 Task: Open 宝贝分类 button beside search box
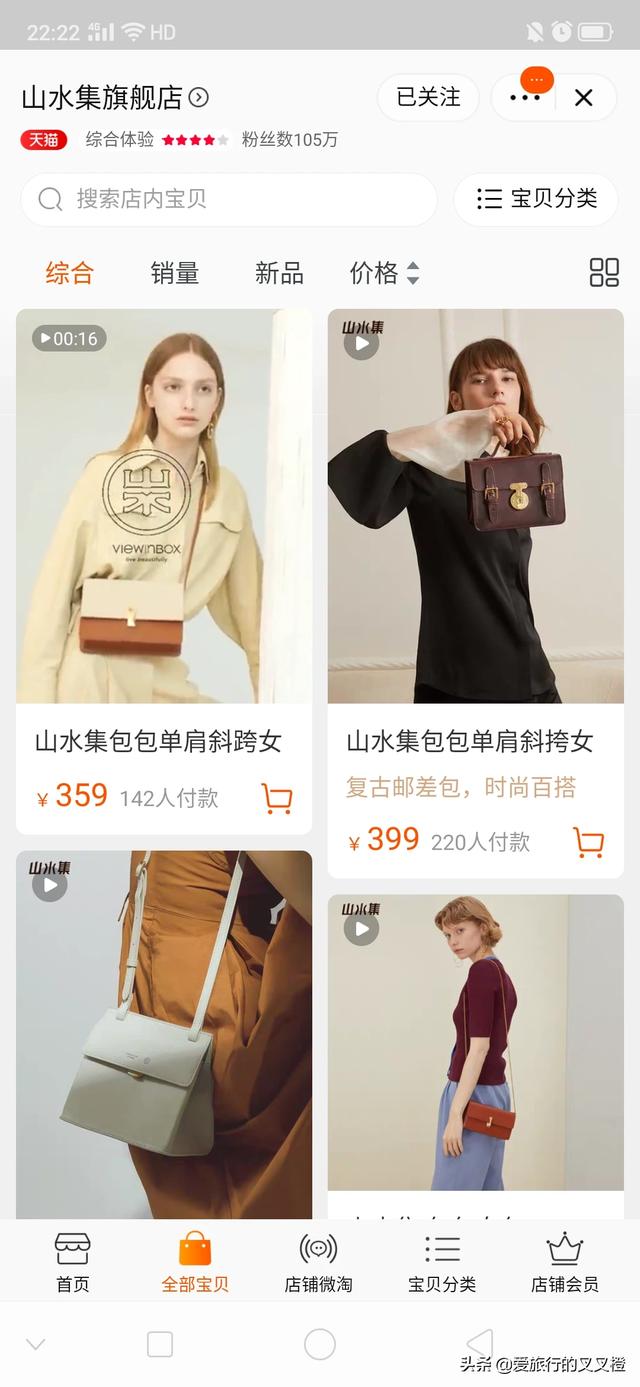[537, 199]
